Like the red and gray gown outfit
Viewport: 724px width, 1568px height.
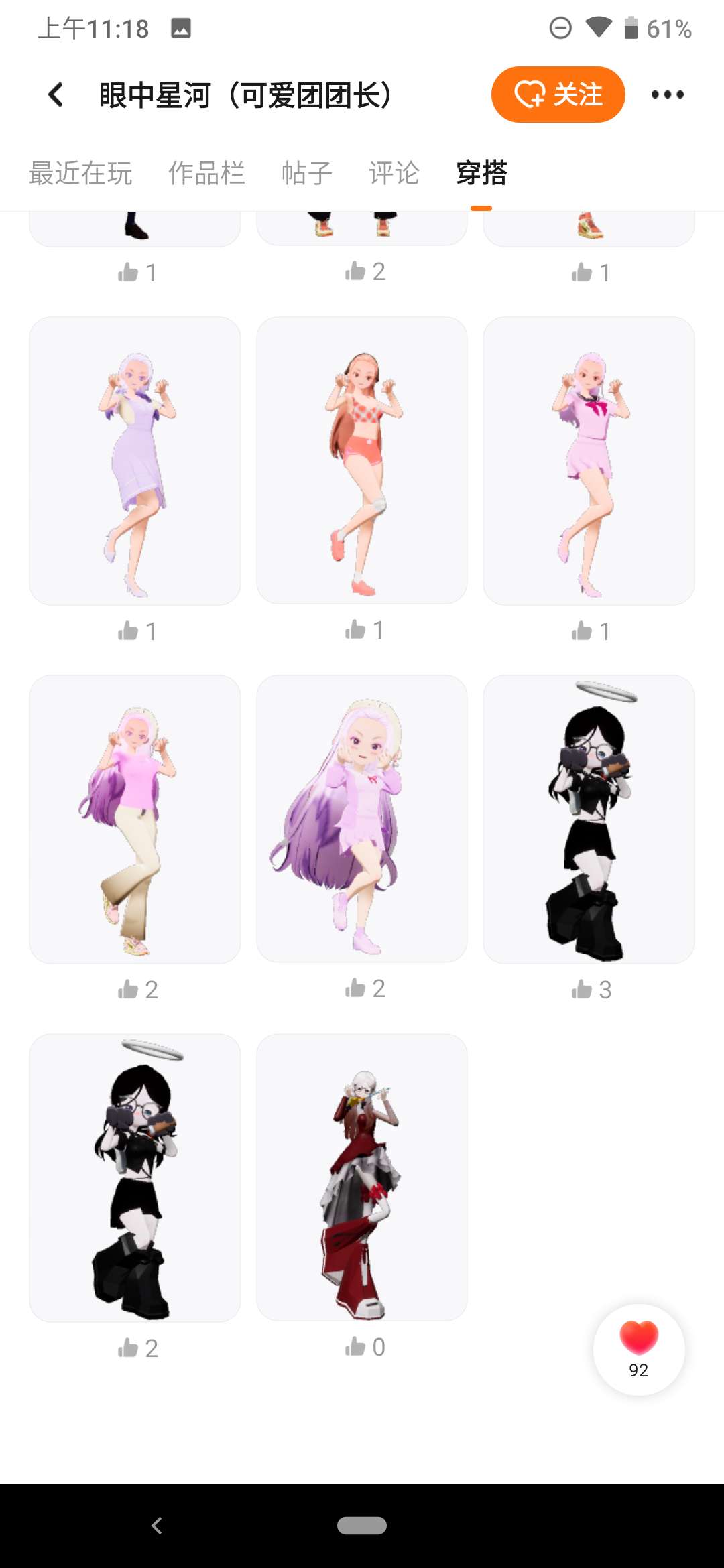[356, 1347]
